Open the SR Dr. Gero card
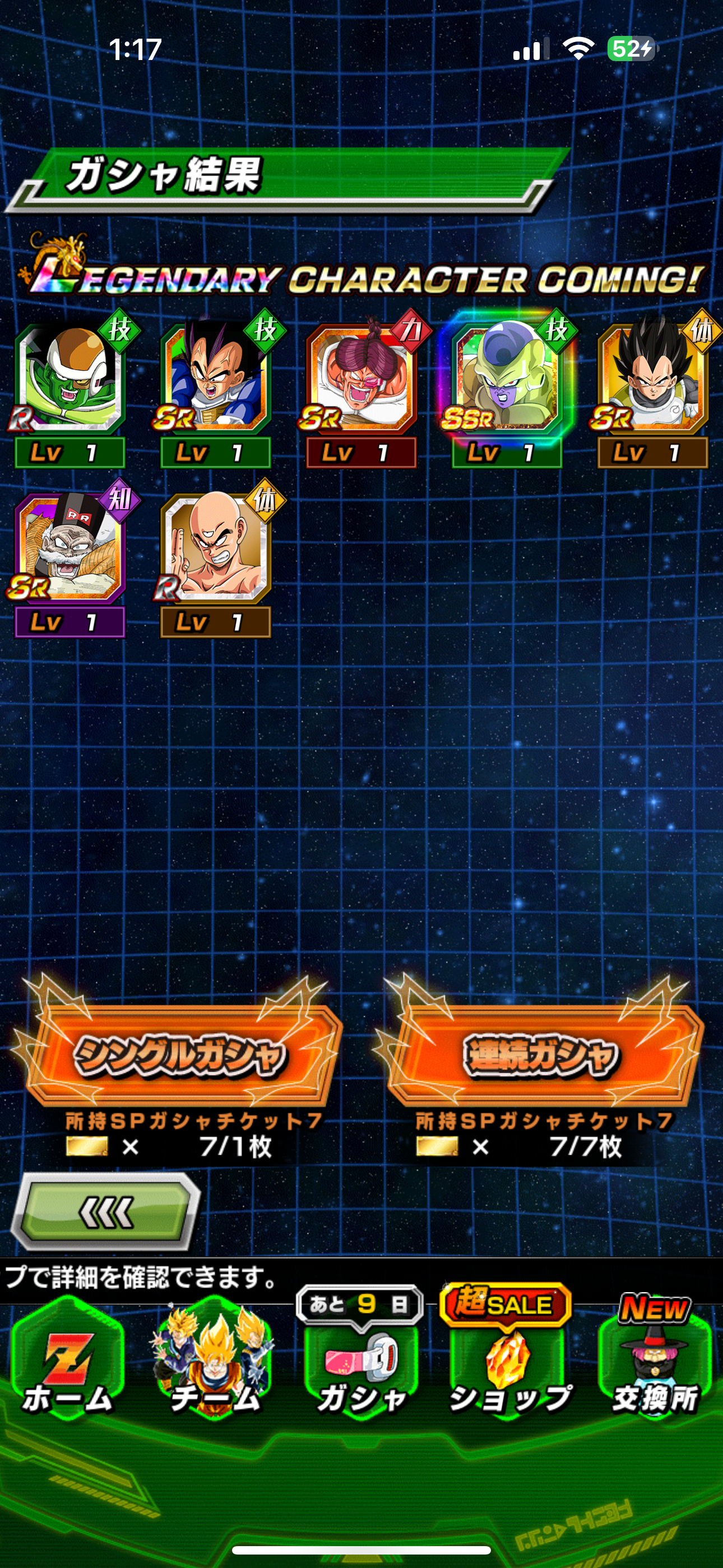 [69, 560]
